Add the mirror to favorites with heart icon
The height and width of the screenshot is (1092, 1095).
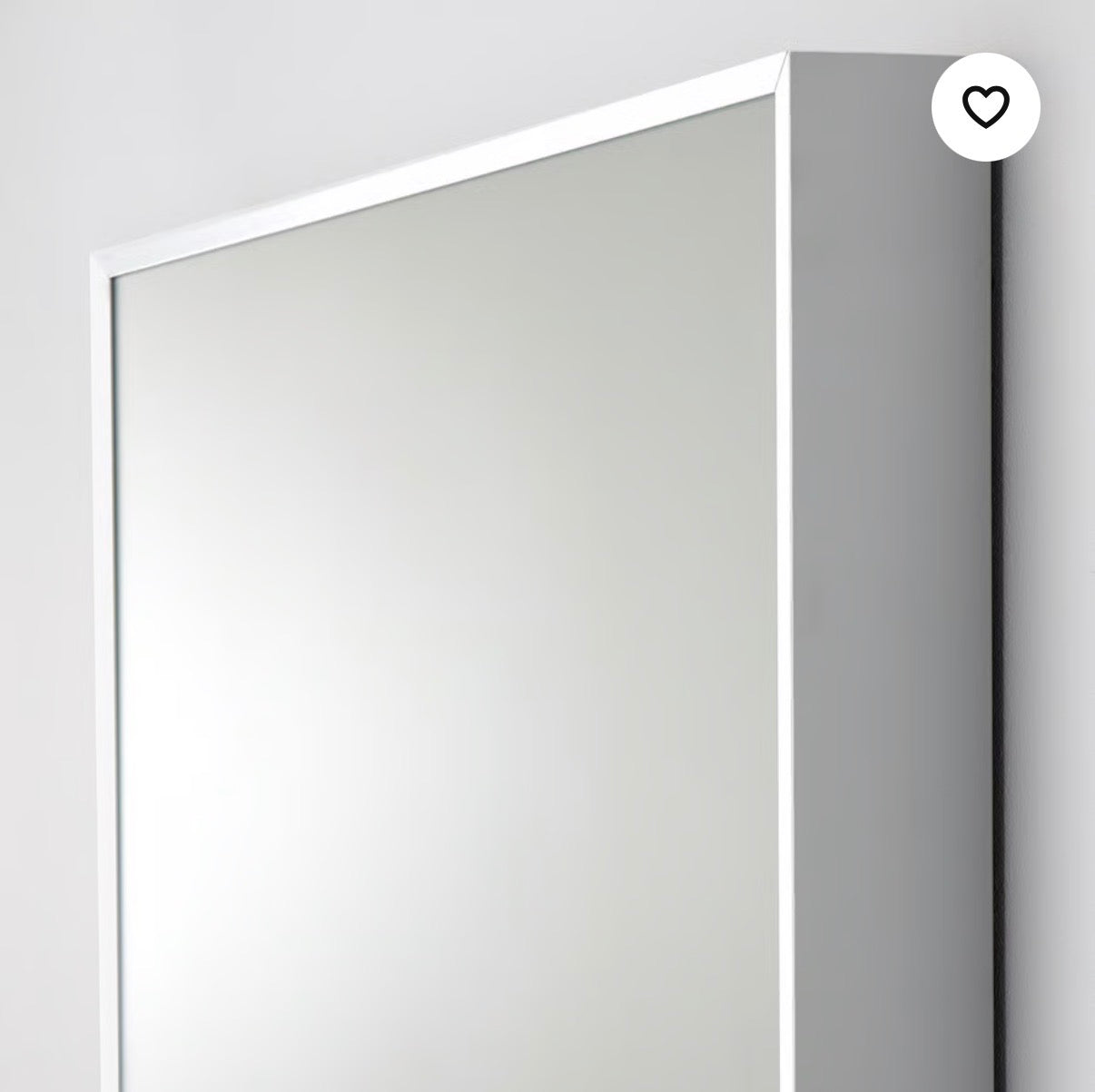coord(985,109)
